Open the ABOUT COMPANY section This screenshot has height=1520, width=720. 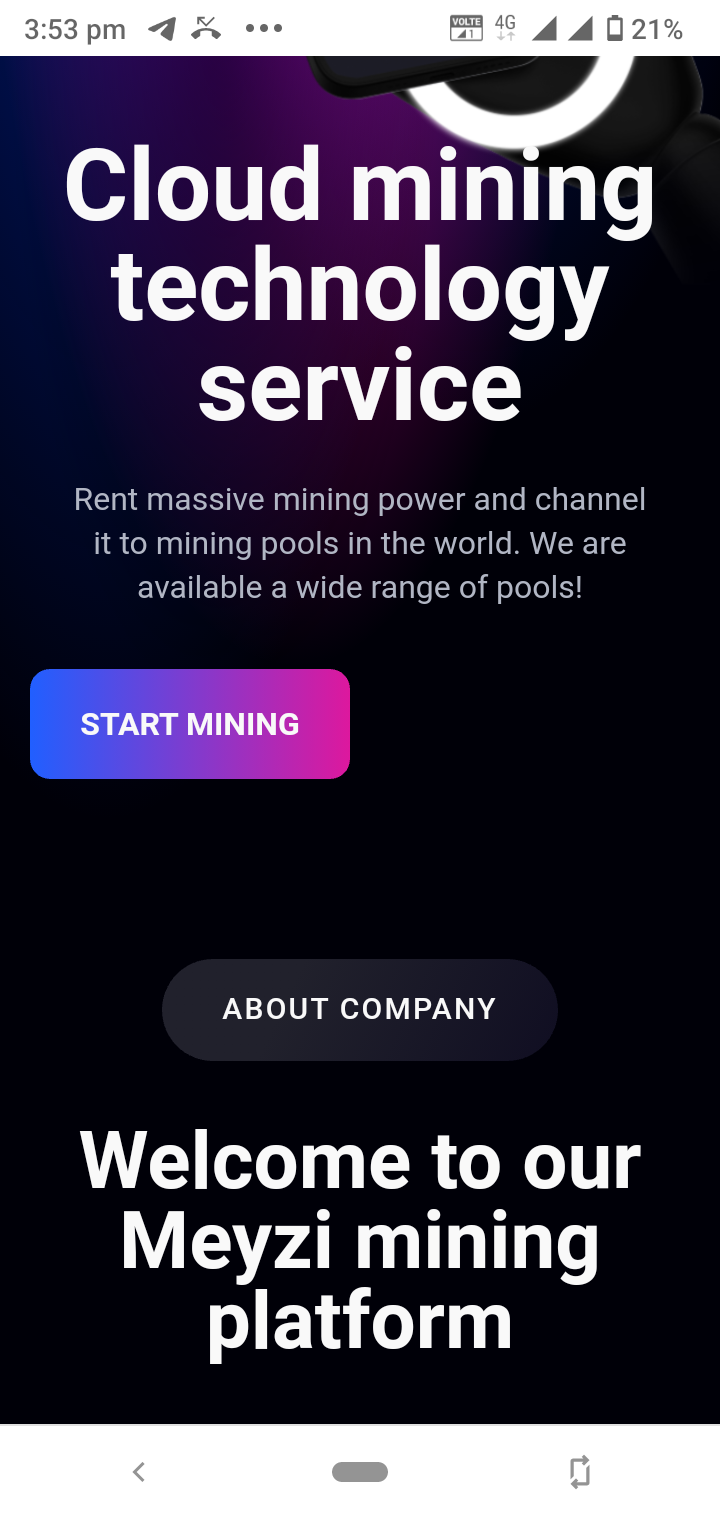(360, 1009)
